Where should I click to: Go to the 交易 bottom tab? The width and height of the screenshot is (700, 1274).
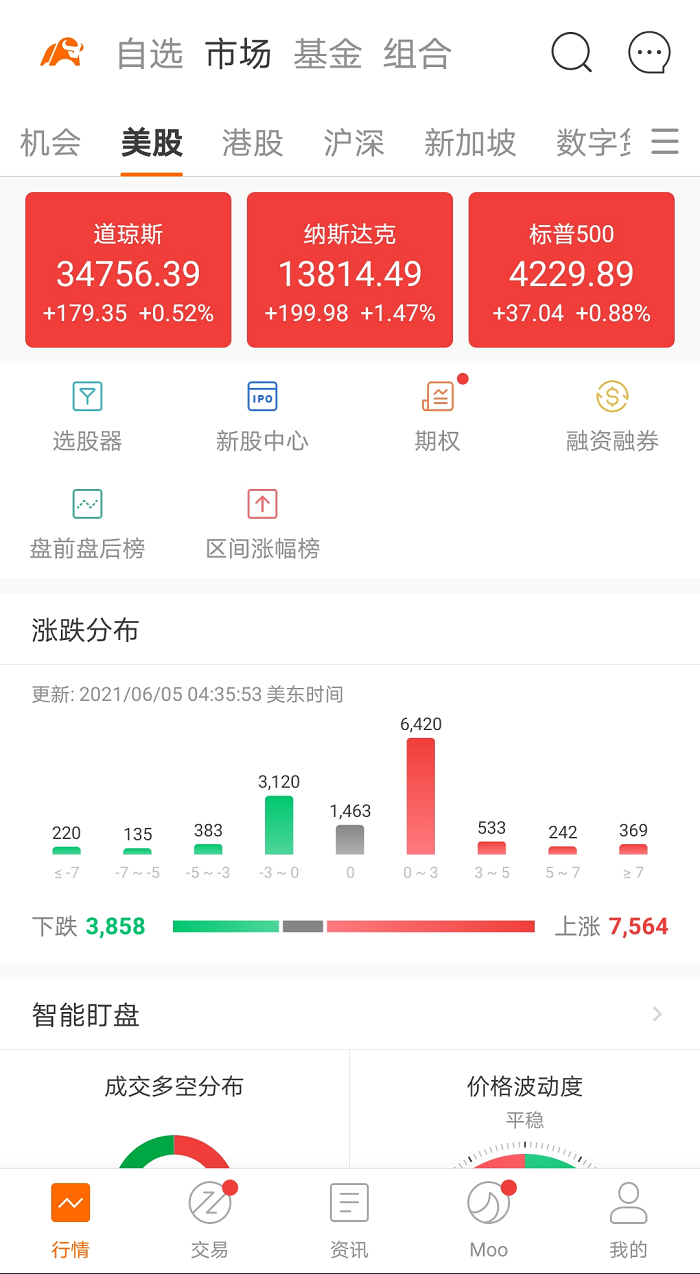[x=210, y=1220]
